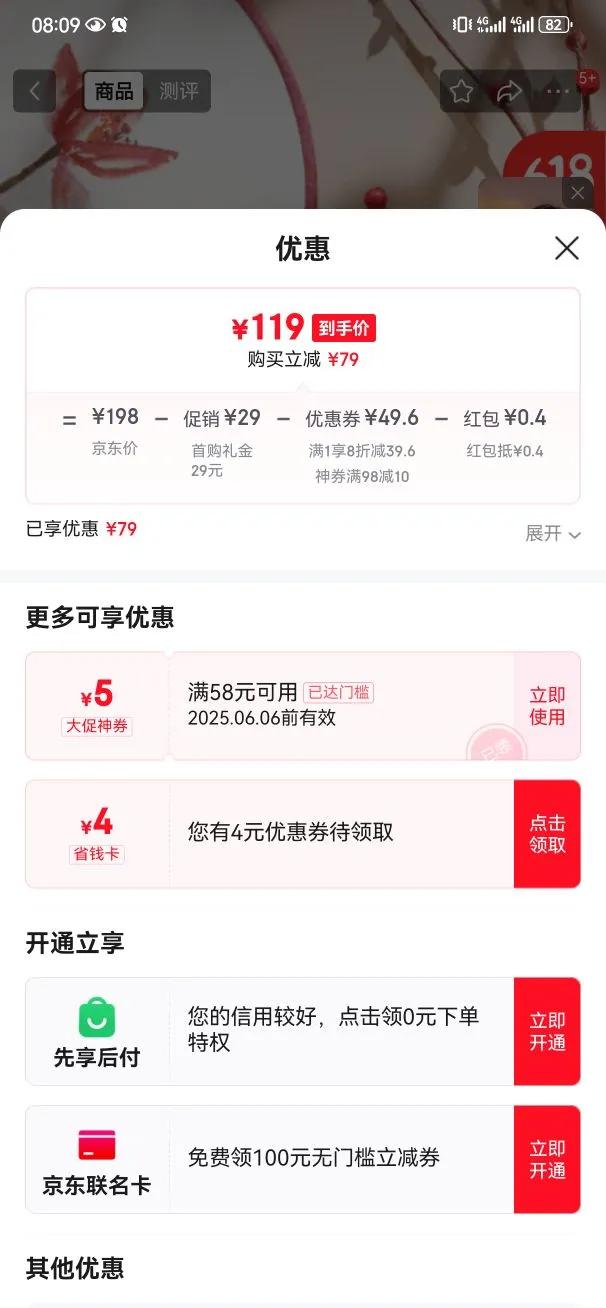Tap 点击领取 for the ¥4 省钱卡 coupon

point(547,834)
